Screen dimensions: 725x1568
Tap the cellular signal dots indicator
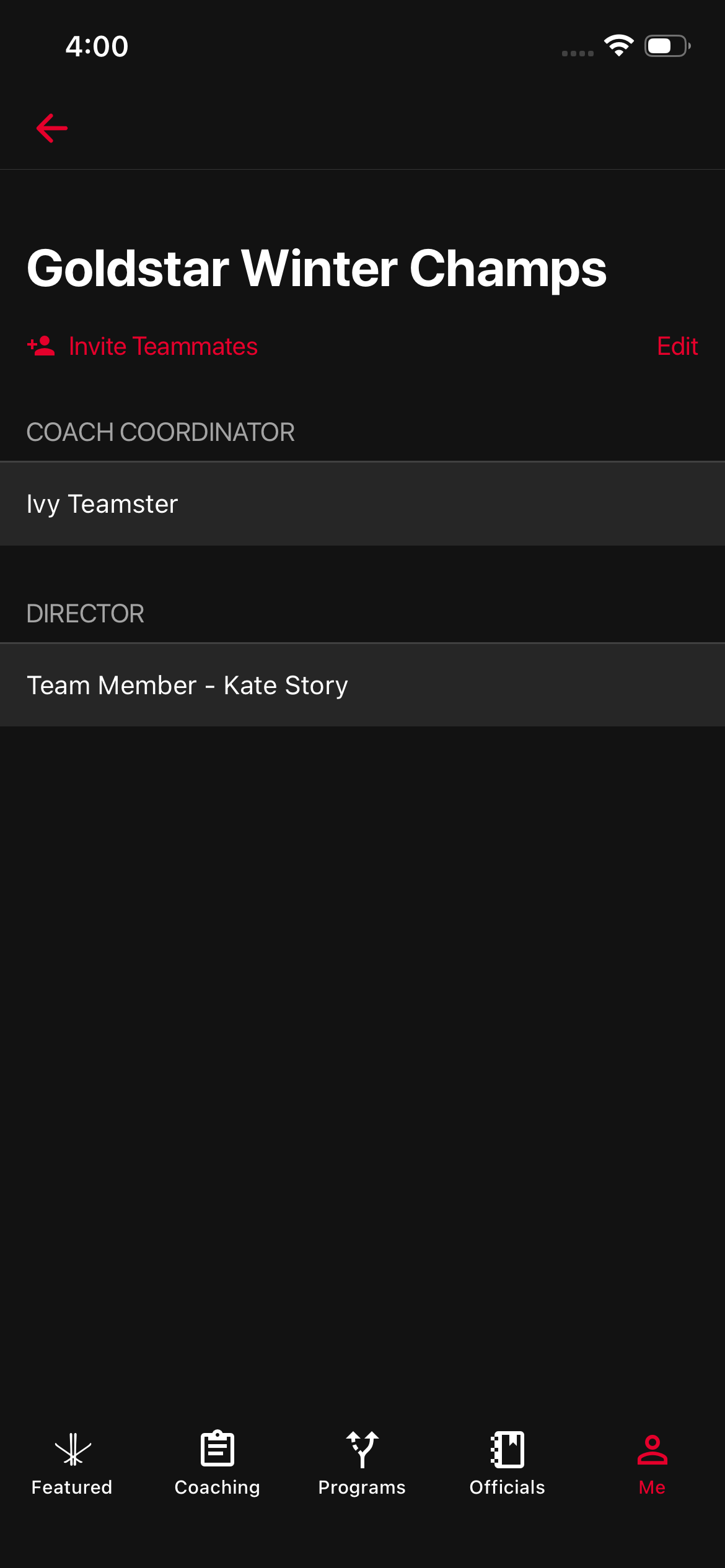click(x=576, y=53)
